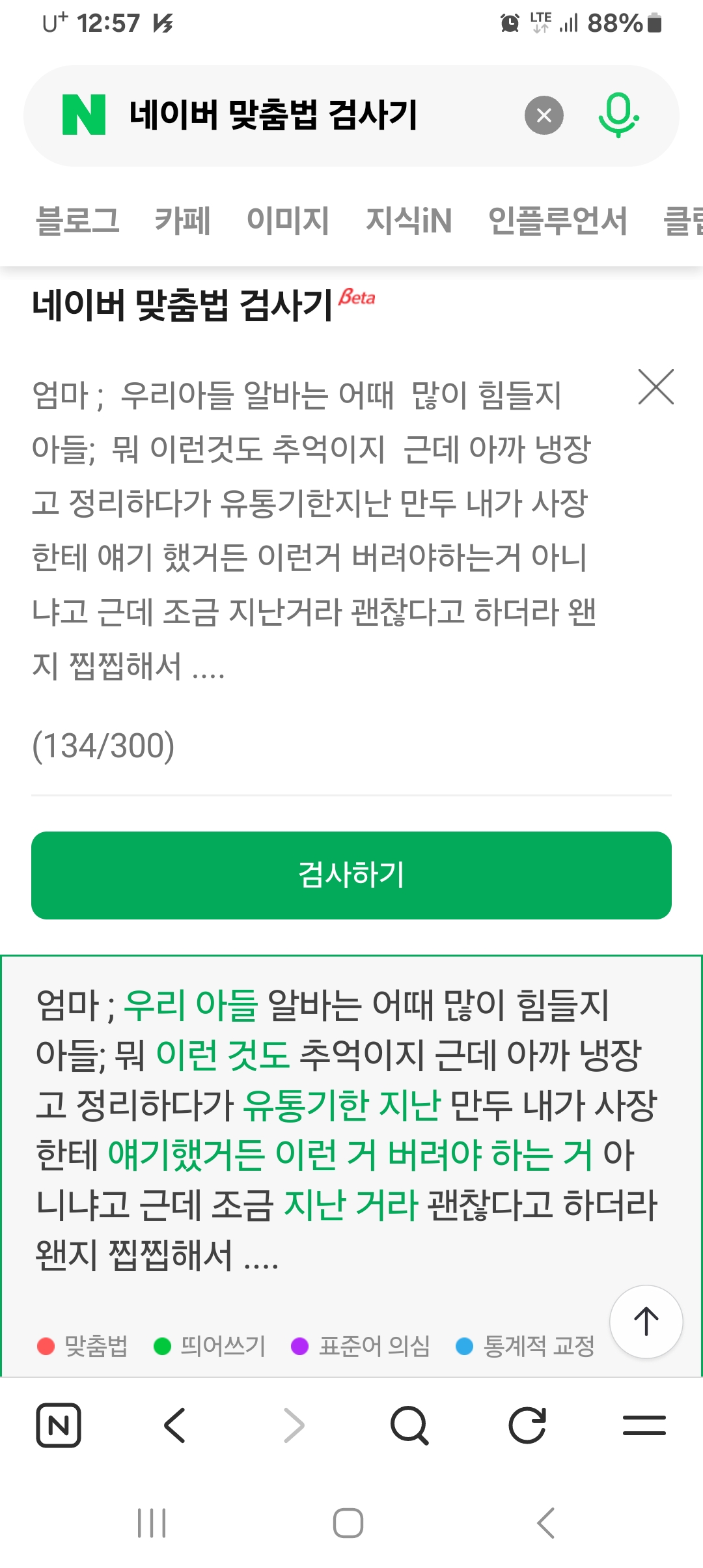Go to the 인플루언서 tab
Screen dimensions: 703x1568
(x=557, y=220)
